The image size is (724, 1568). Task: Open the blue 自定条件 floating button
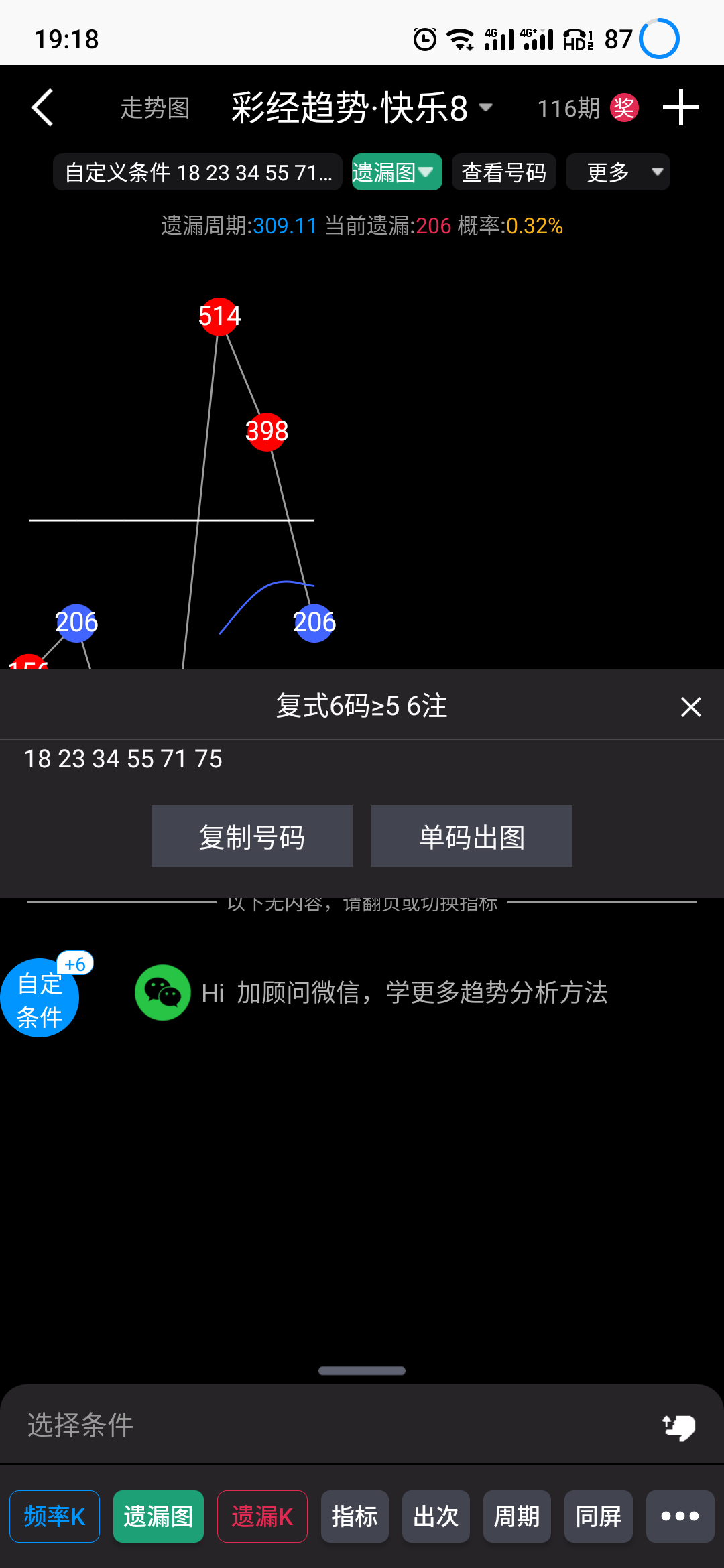(x=40, y=998)
